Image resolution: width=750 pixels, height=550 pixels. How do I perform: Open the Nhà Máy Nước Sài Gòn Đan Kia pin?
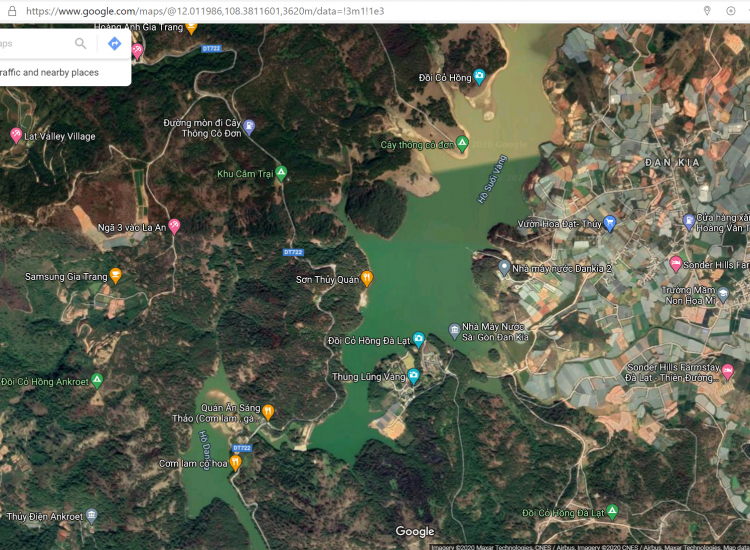(455, 330)
